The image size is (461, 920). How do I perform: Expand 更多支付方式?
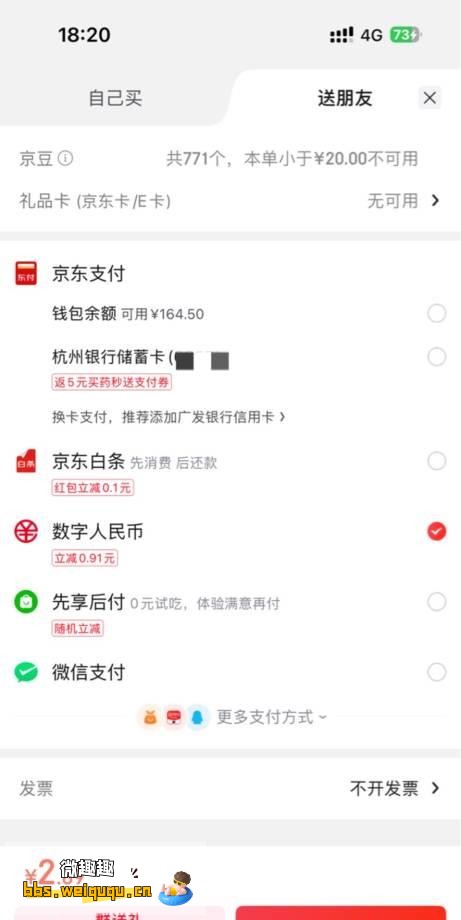coord(272,717)
